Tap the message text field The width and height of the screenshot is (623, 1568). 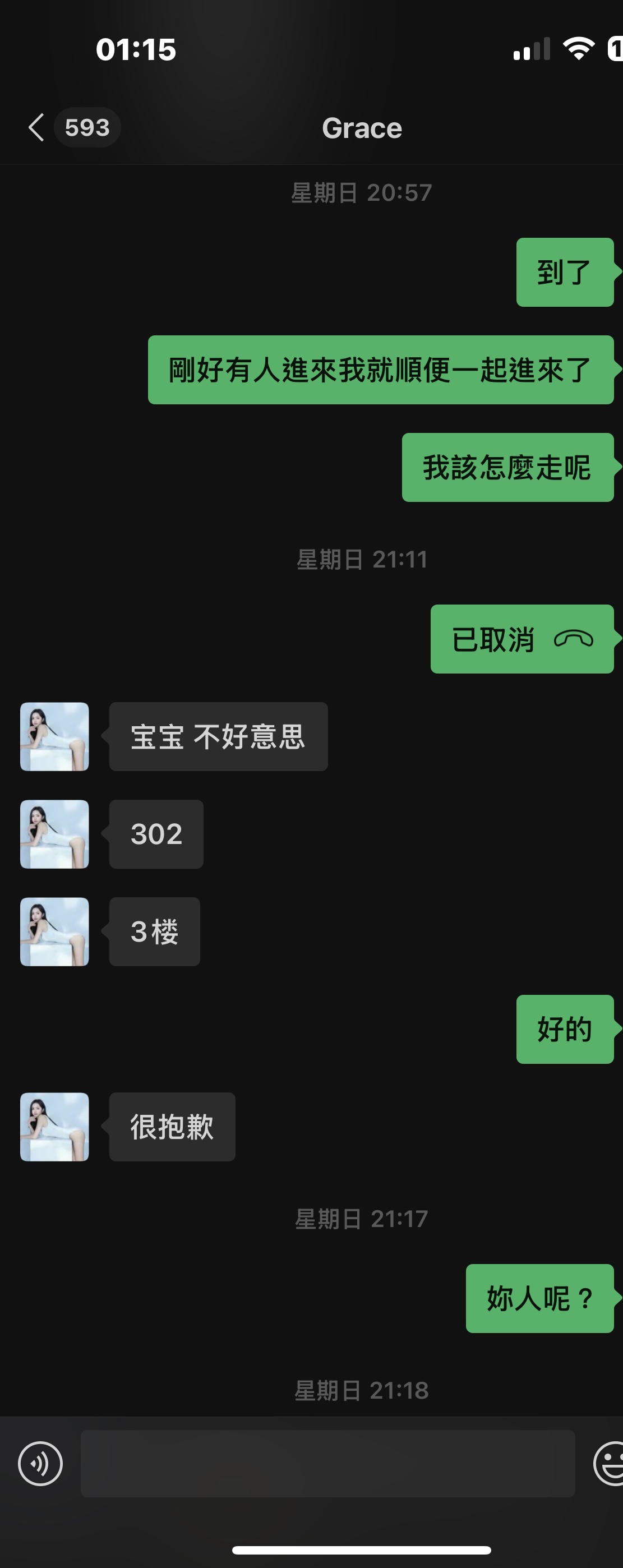pyautogui.click(x=327, y=1463)
